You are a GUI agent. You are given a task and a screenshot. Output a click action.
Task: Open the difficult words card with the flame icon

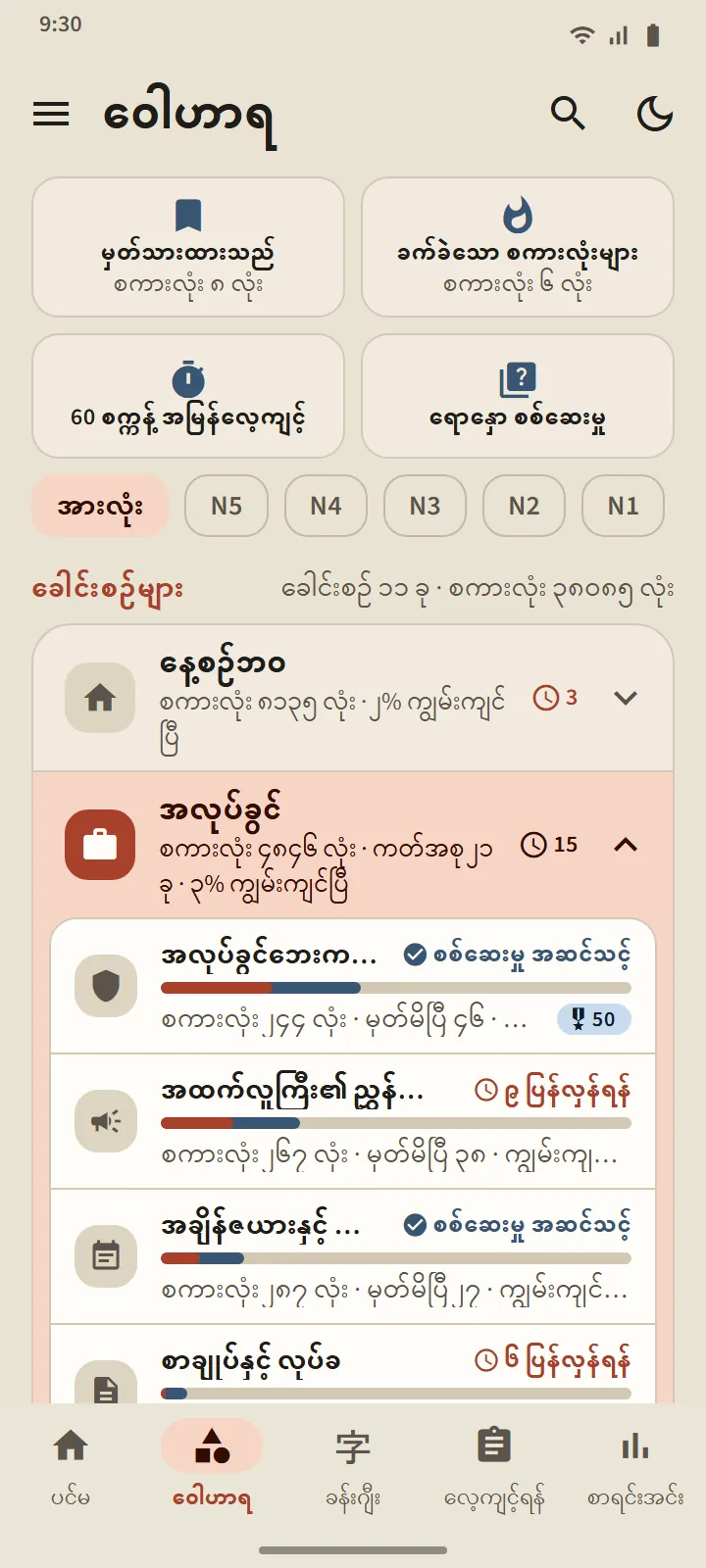click(518, 247)
